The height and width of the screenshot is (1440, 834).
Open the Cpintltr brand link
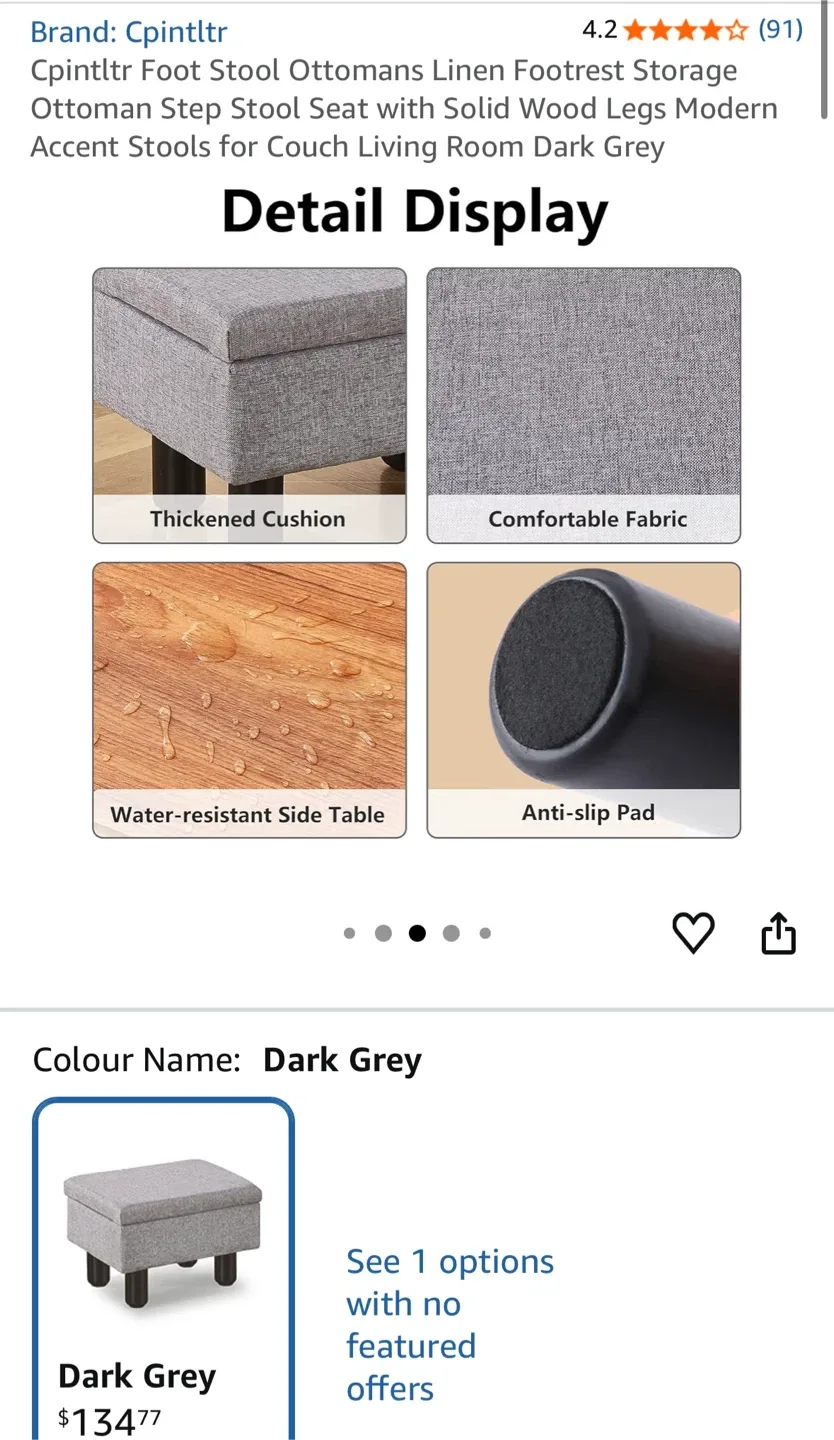pyautogui.click(x=129, y=32)
